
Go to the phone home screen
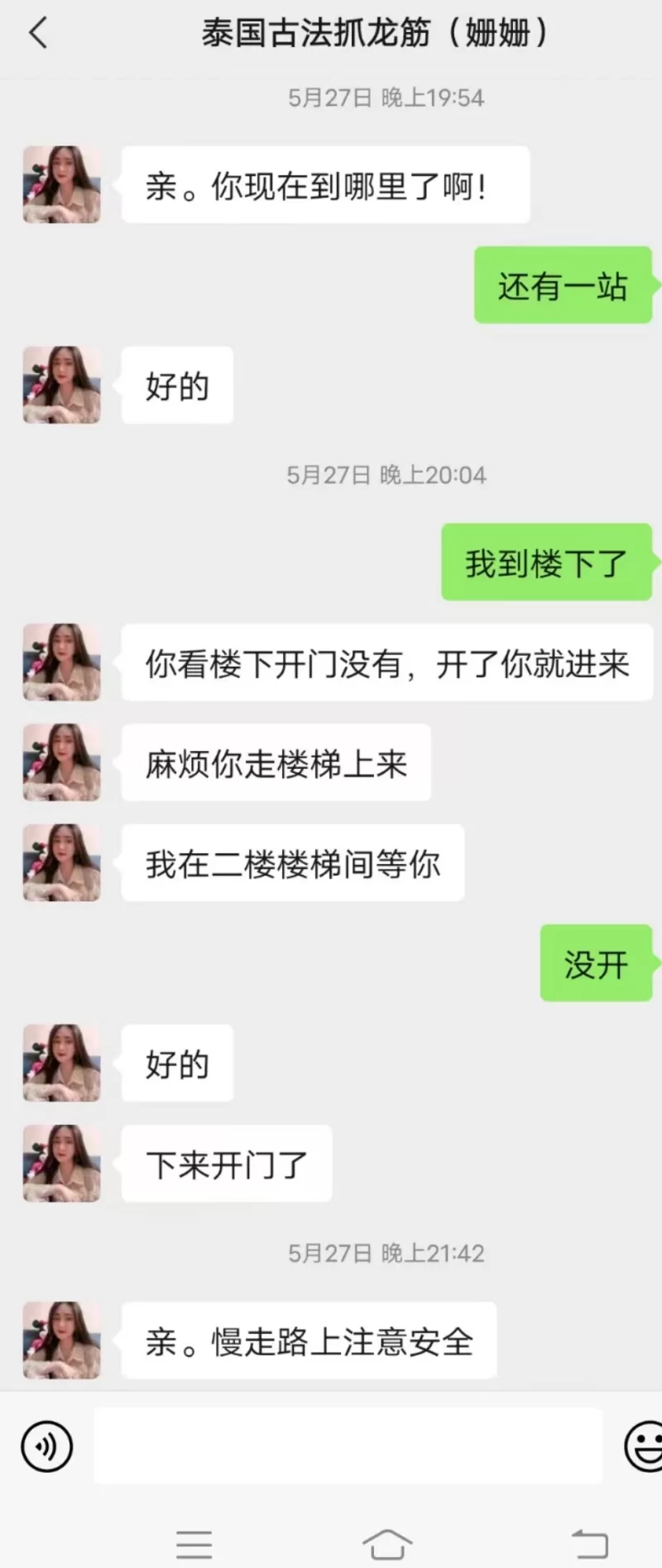point(387,1543)
